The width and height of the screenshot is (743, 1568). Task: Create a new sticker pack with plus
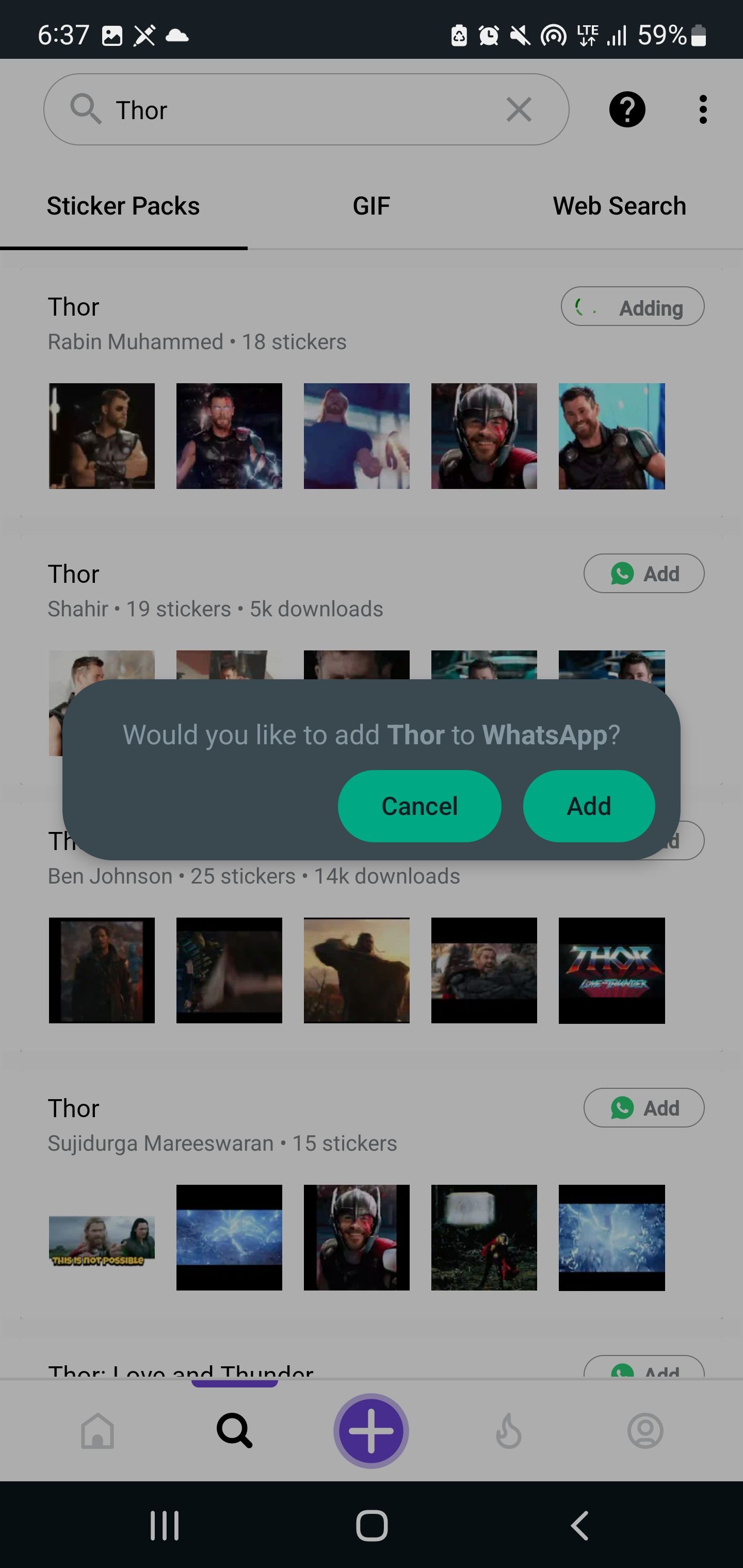pos(371,1430)
